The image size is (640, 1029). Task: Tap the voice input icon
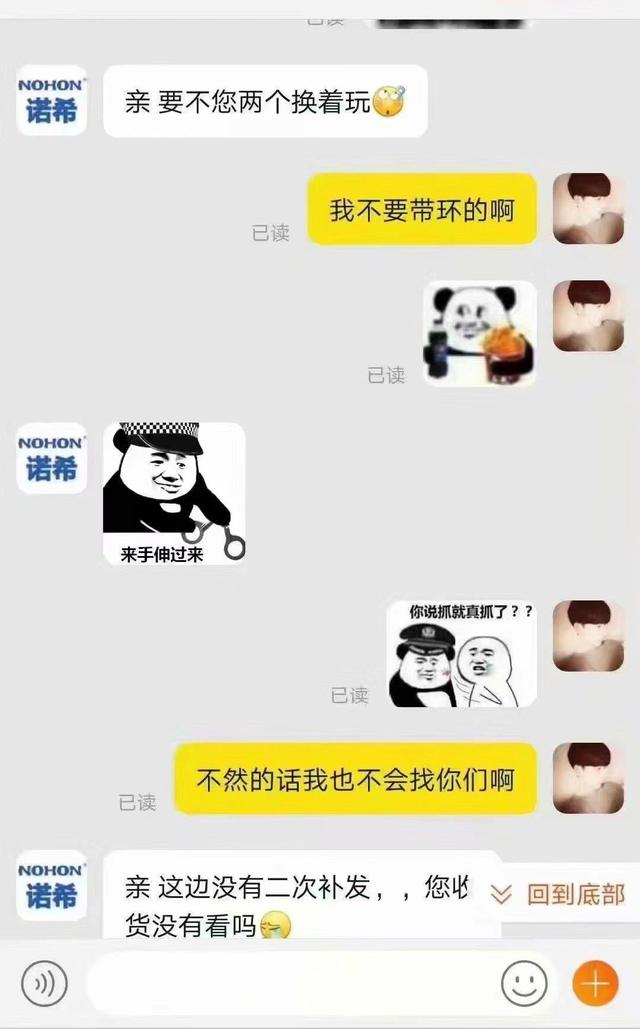coord(44,984)
